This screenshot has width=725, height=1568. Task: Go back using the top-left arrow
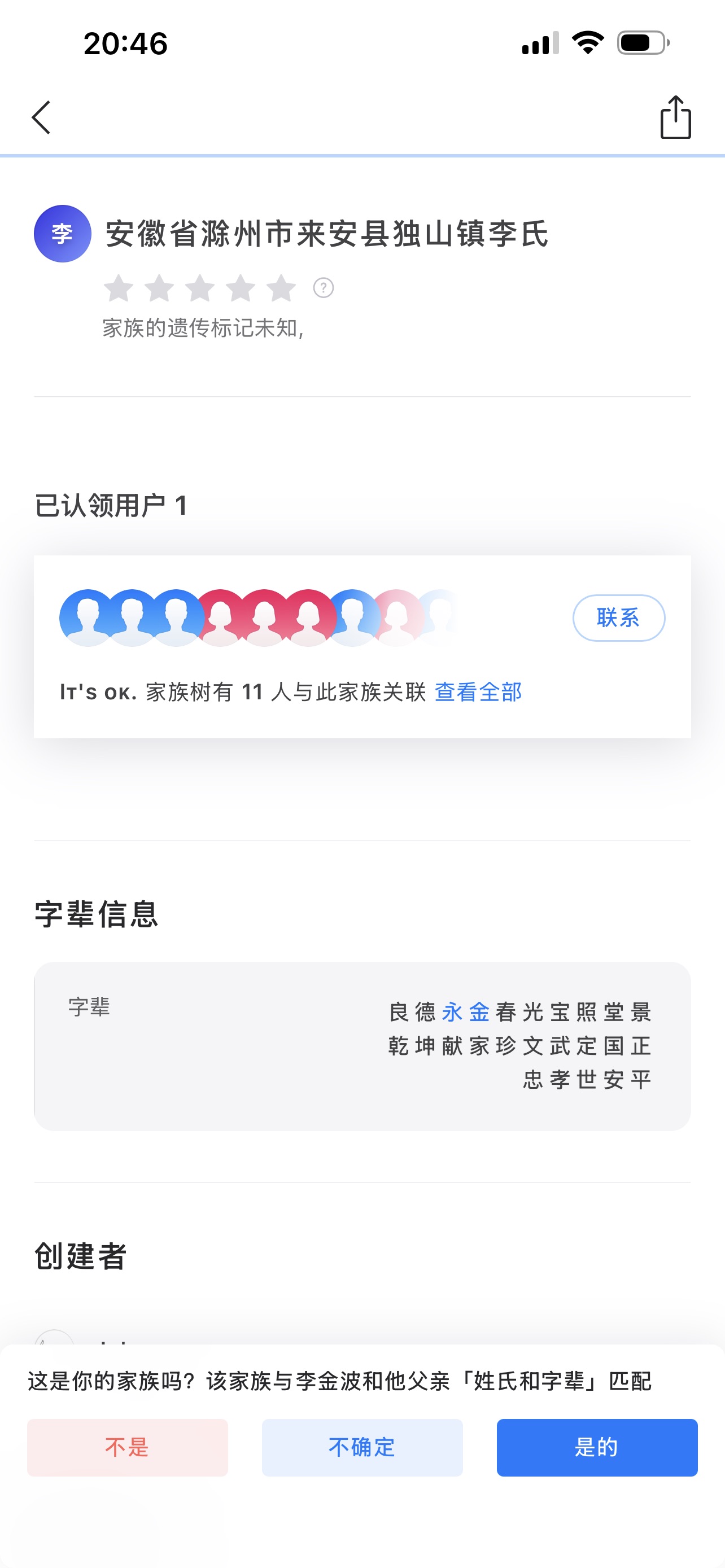coord(41,117)
